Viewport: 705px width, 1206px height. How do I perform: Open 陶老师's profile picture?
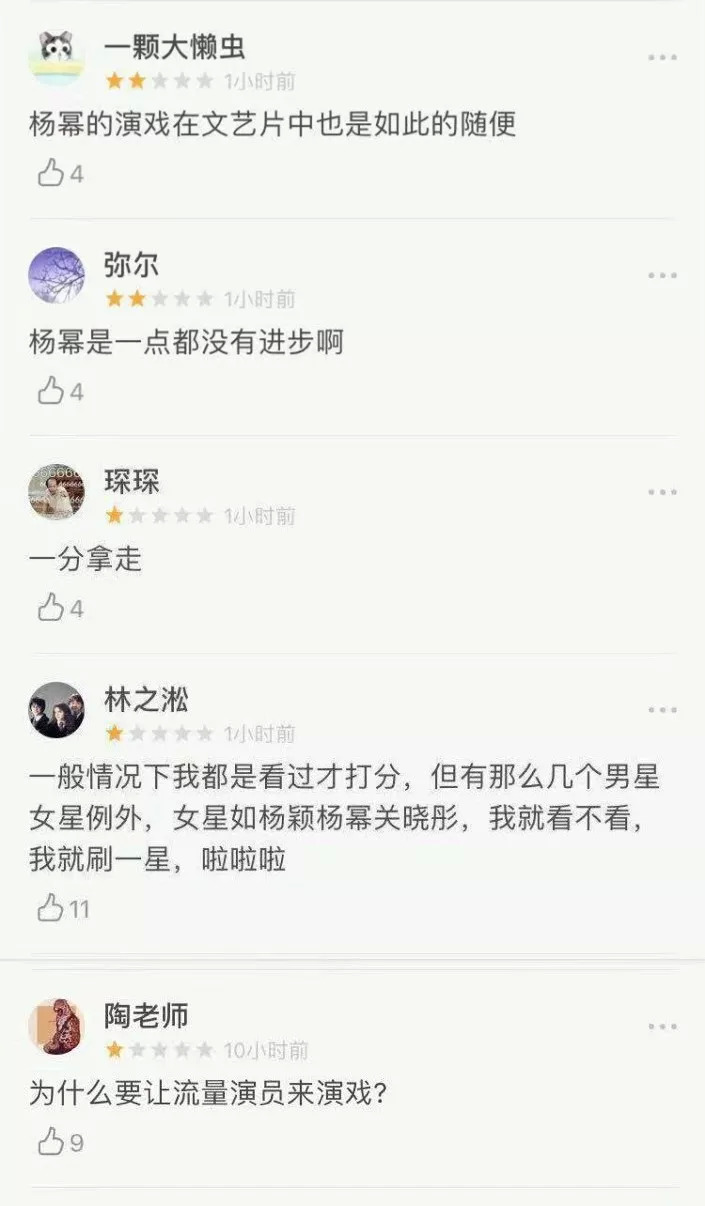(56, 1026)
